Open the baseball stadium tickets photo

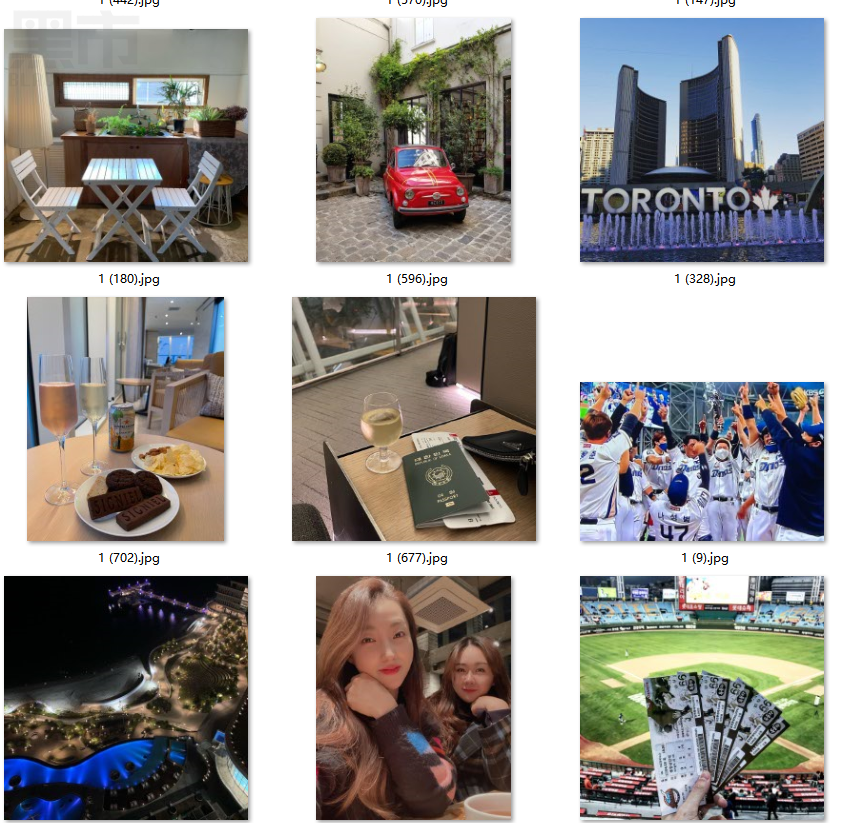(702, 698)
